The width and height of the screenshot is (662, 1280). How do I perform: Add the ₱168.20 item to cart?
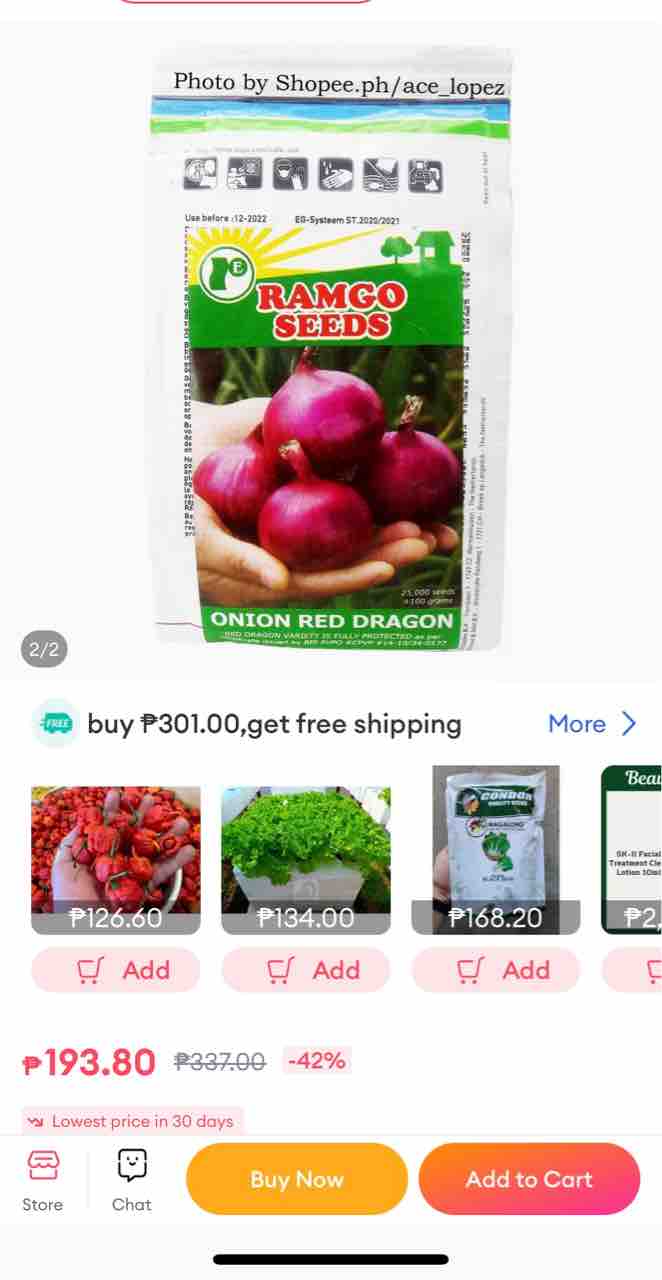496,970
